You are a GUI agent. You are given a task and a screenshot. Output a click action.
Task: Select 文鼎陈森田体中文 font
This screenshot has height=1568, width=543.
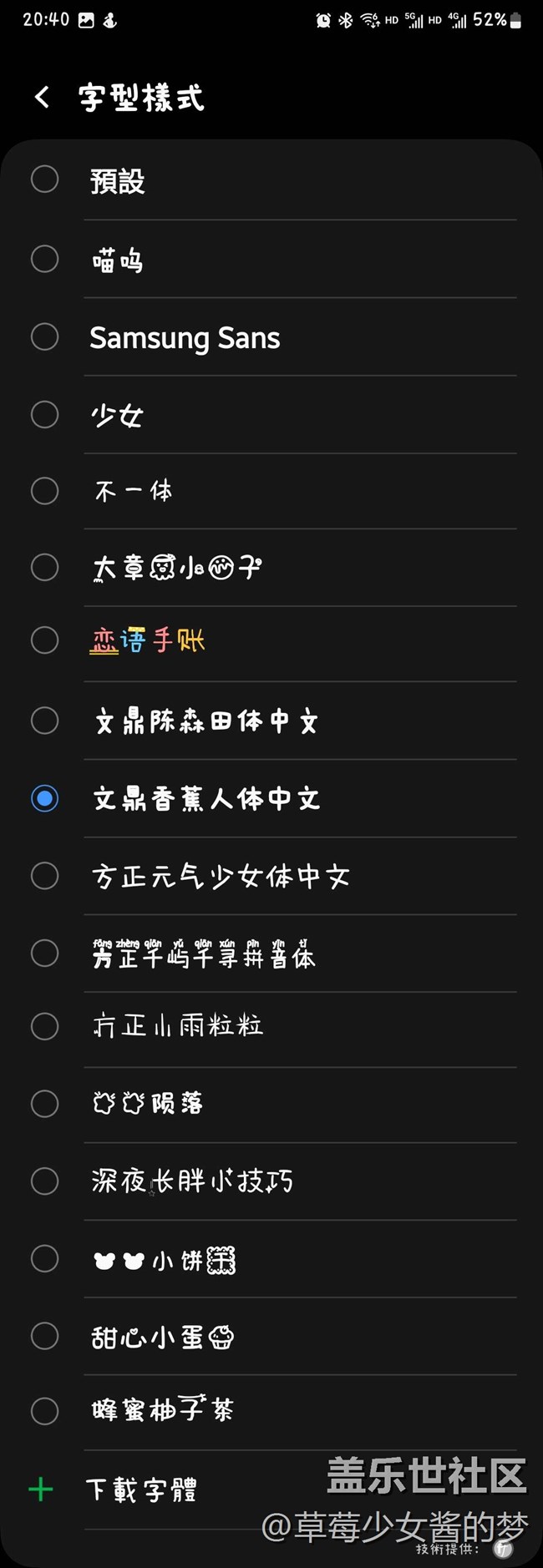pos(271,721)
